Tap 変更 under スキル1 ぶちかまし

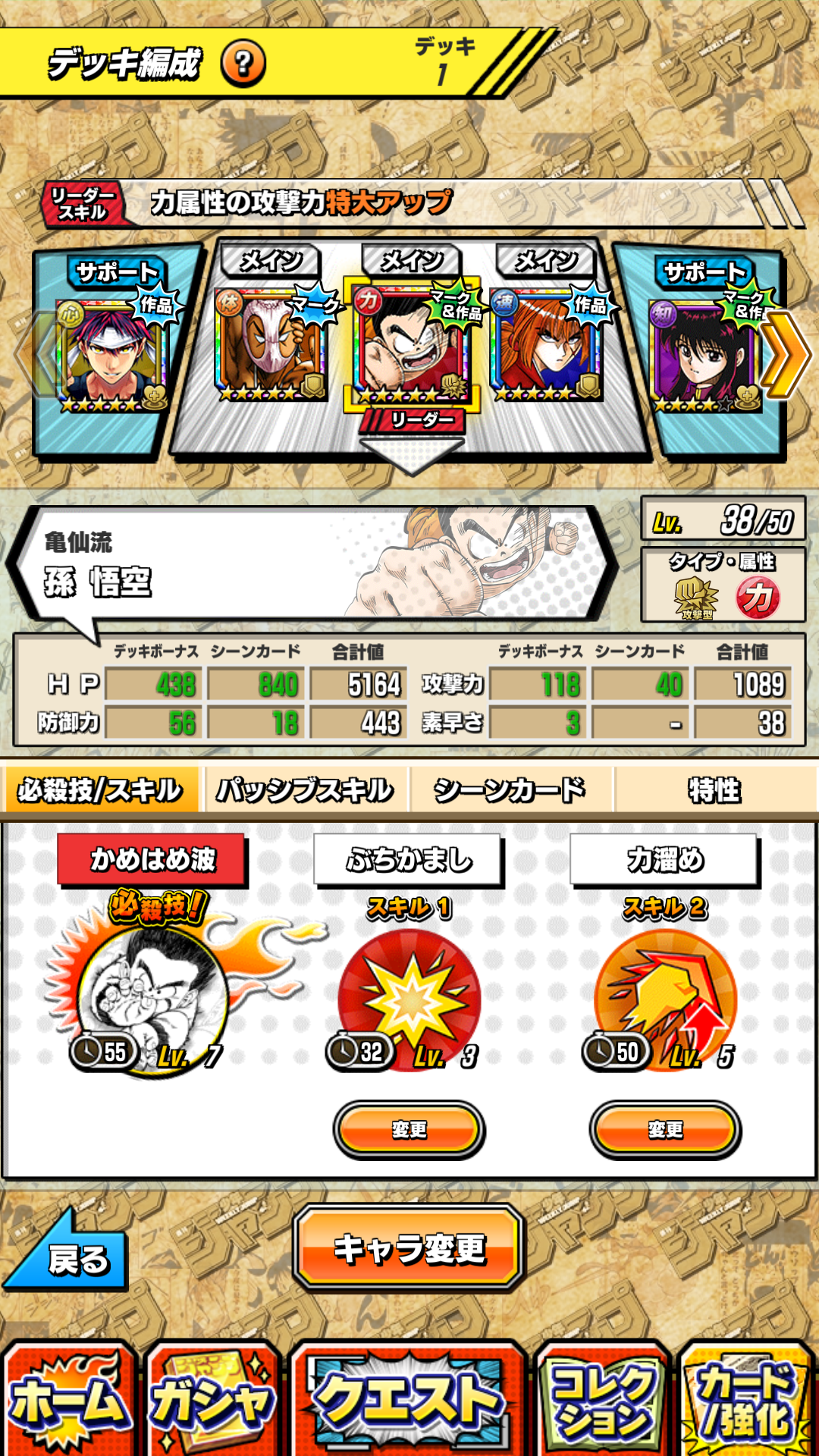point(409,1130)
